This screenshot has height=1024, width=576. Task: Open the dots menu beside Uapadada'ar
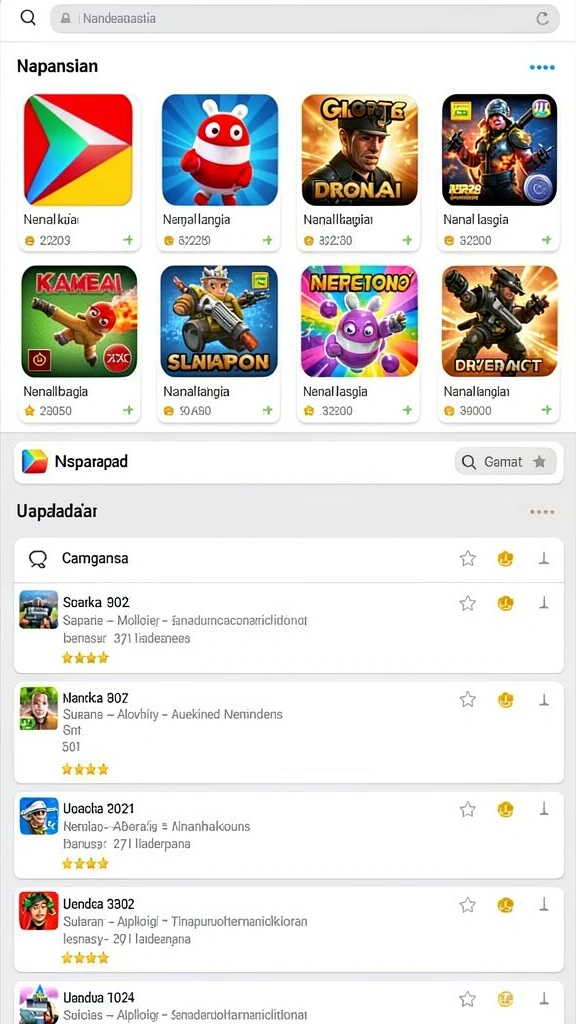pyautogui.click(x=542, y=512)
